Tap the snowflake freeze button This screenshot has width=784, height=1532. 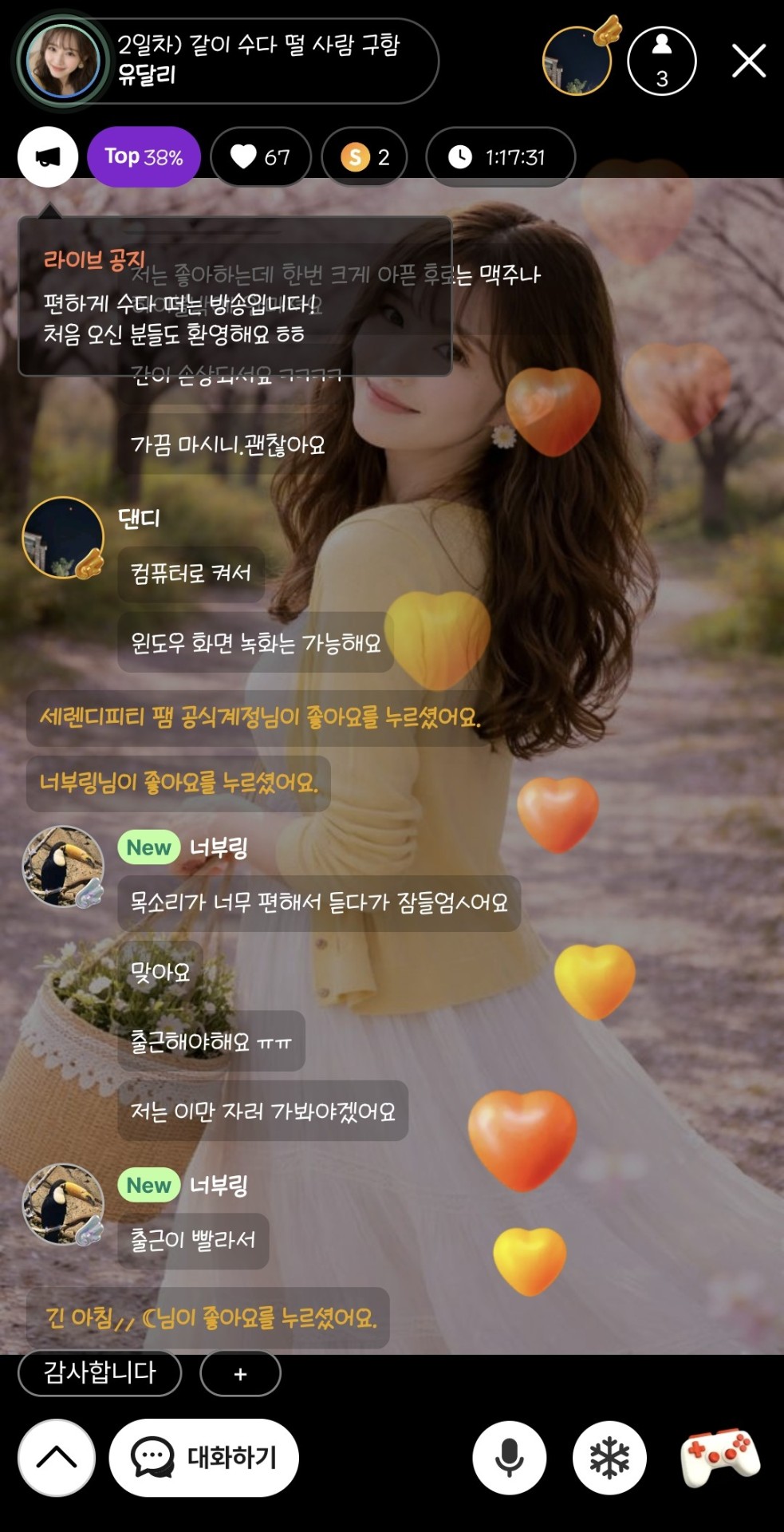click(609, 1457)
